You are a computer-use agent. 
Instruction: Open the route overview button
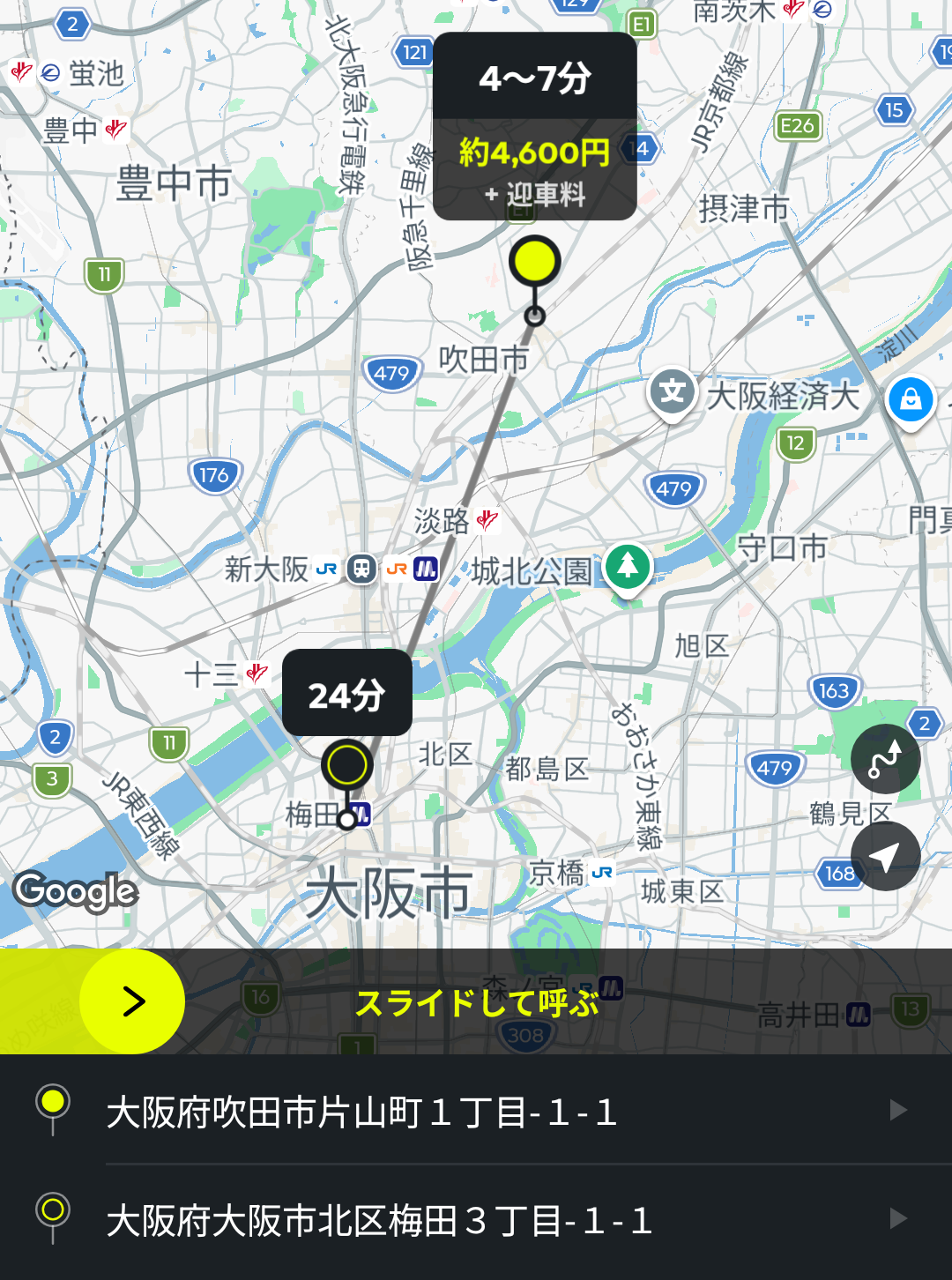pyautogui.click(x=885, y=759)
